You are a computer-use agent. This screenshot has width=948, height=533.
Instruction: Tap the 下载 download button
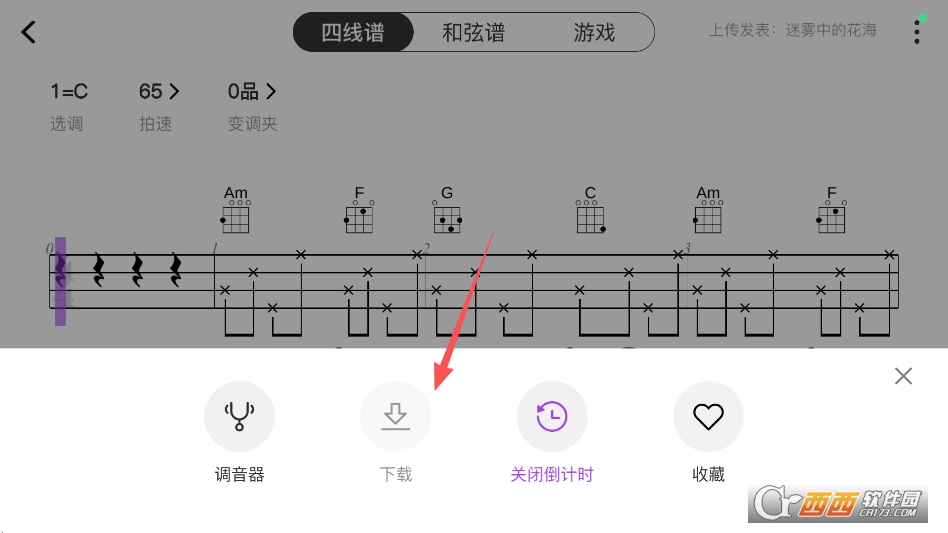point(396,416)
